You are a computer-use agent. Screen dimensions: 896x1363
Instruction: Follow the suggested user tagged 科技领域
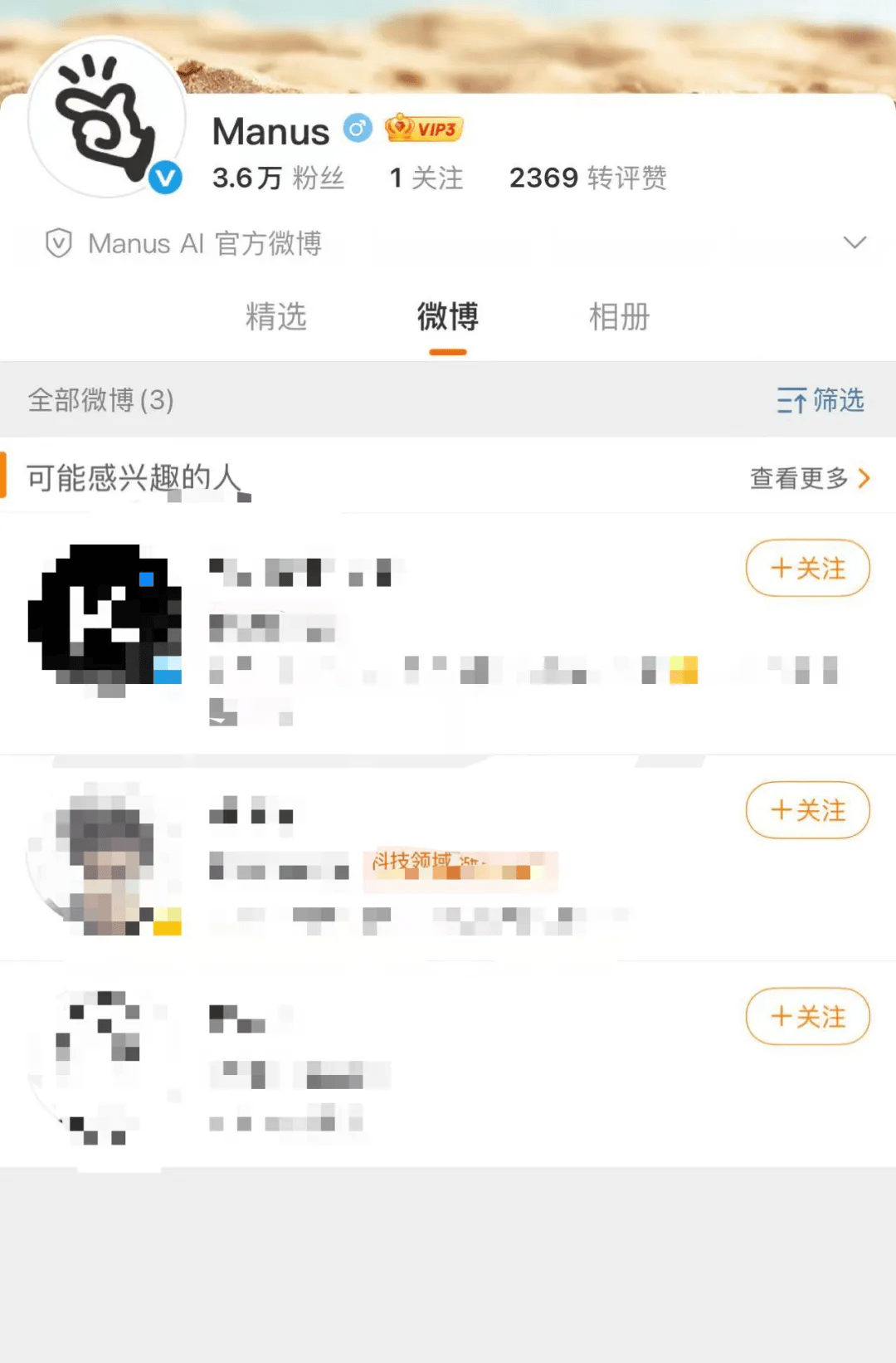(x=807, y=810)
